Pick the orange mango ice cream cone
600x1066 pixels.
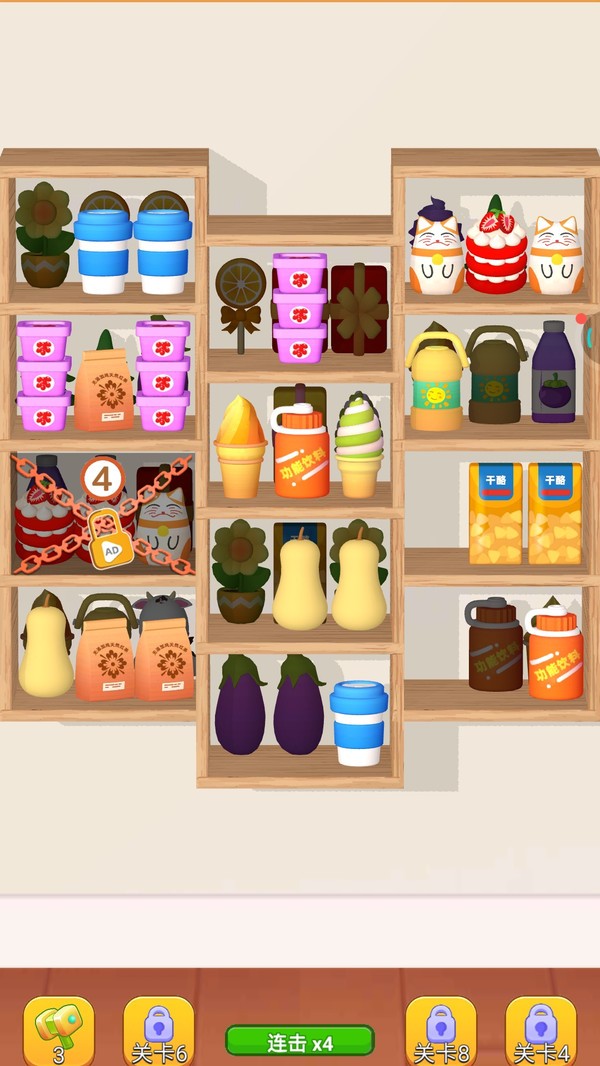[x=241, y=447]
